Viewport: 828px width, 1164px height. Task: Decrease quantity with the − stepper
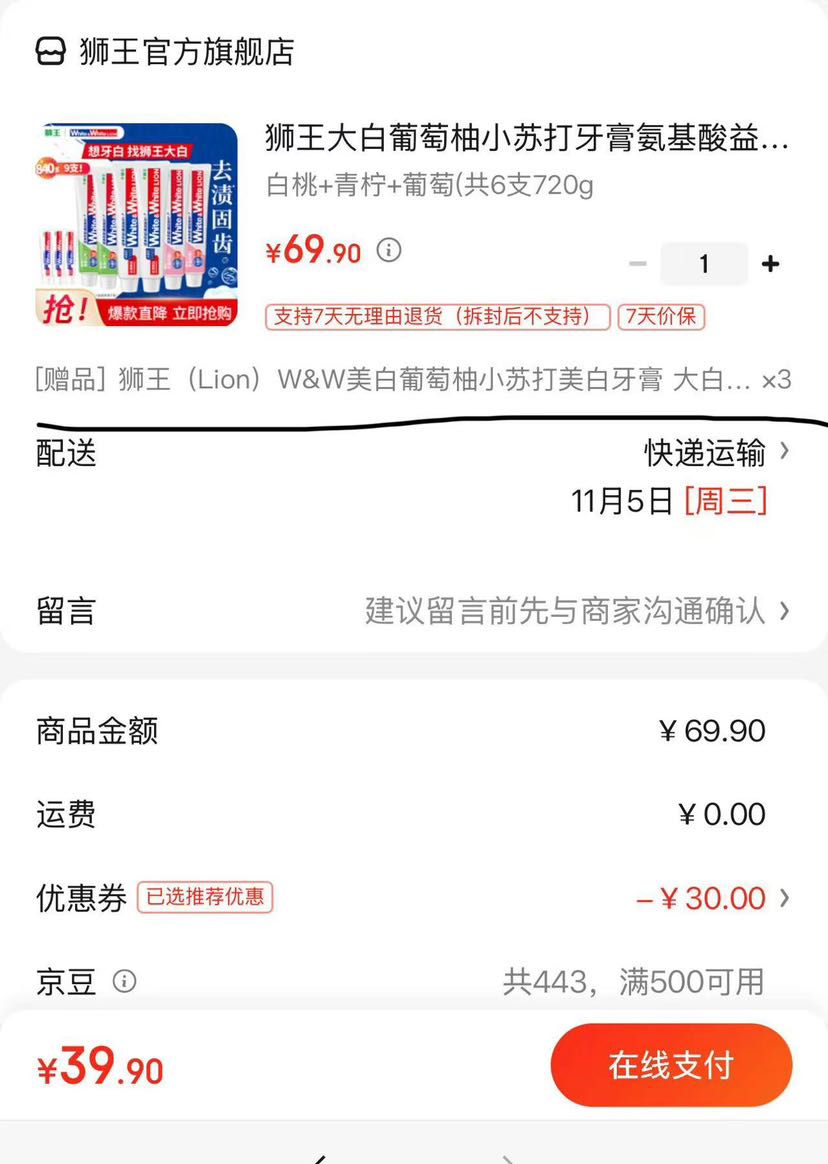coord(638,263)
